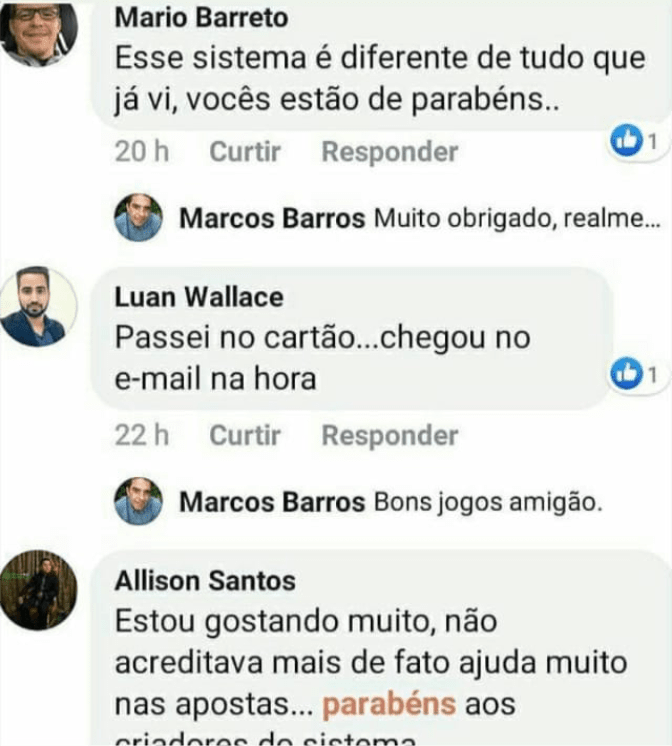Expand Marcos Barros reply 'Muito obrigado, realme...'
The height and width of the screenshot is (746, 672).
517,219
